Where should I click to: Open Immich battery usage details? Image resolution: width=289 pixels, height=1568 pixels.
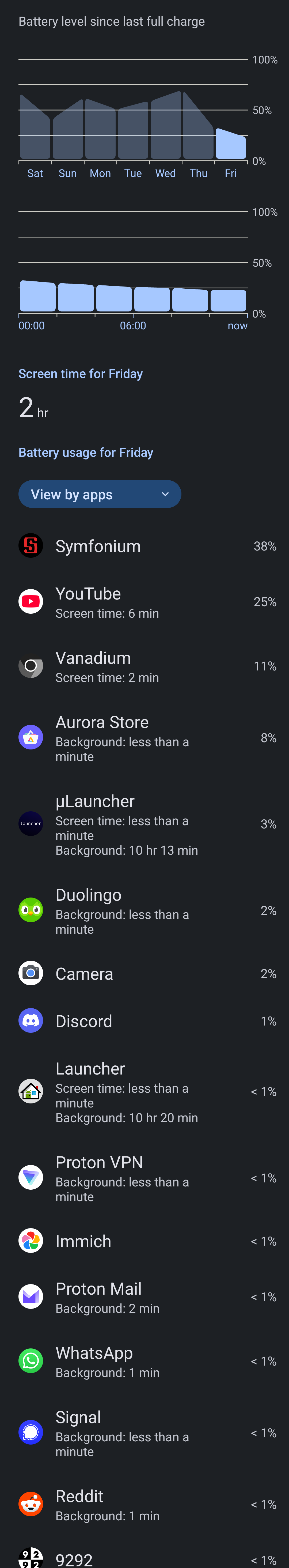[144, 1241]
